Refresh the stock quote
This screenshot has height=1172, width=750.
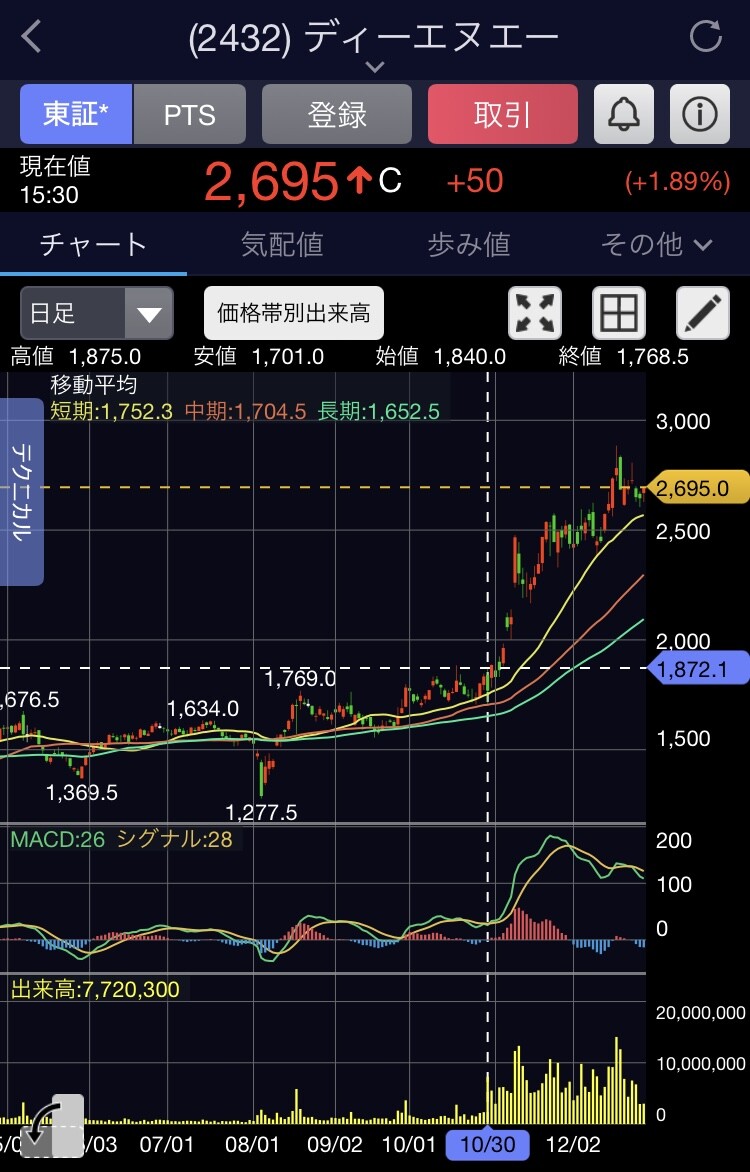705,38
